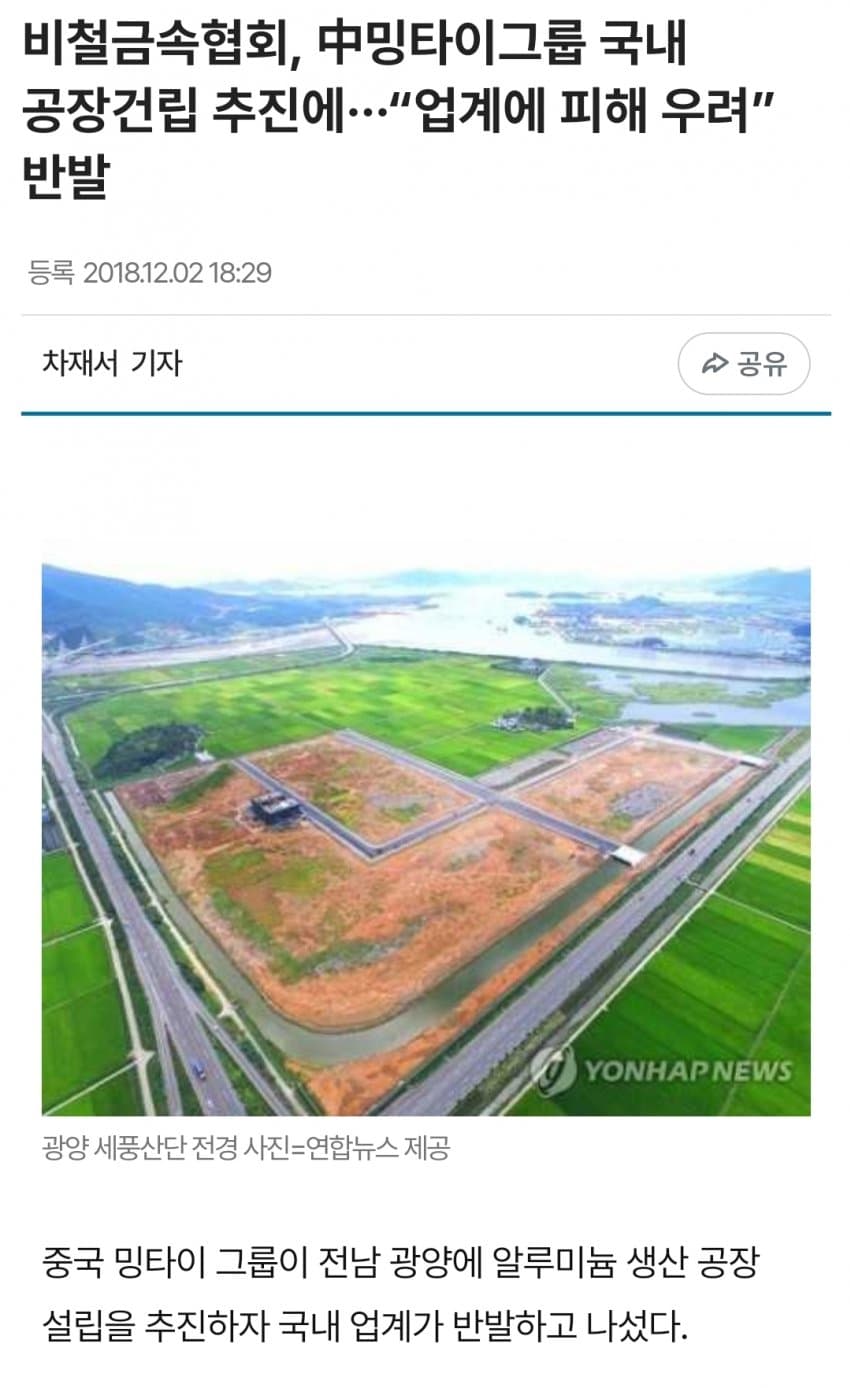Viewport: 850px width, 1388px height.
Task: Open the 광양 세풍산단 aerial photo
Action: [426, 840]
